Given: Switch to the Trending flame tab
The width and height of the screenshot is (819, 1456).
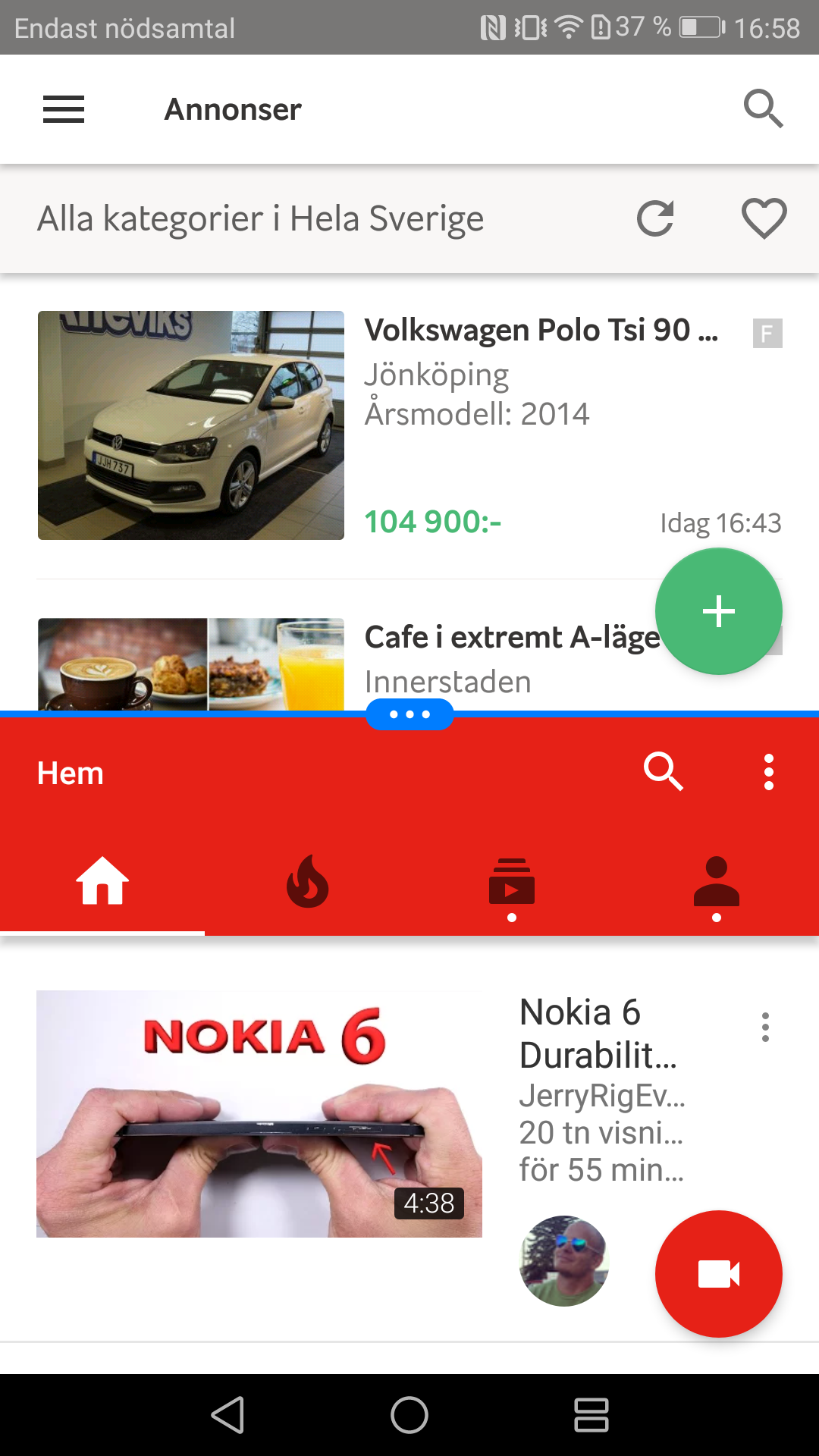Looking at the screenshot, I should pos(307,881).
